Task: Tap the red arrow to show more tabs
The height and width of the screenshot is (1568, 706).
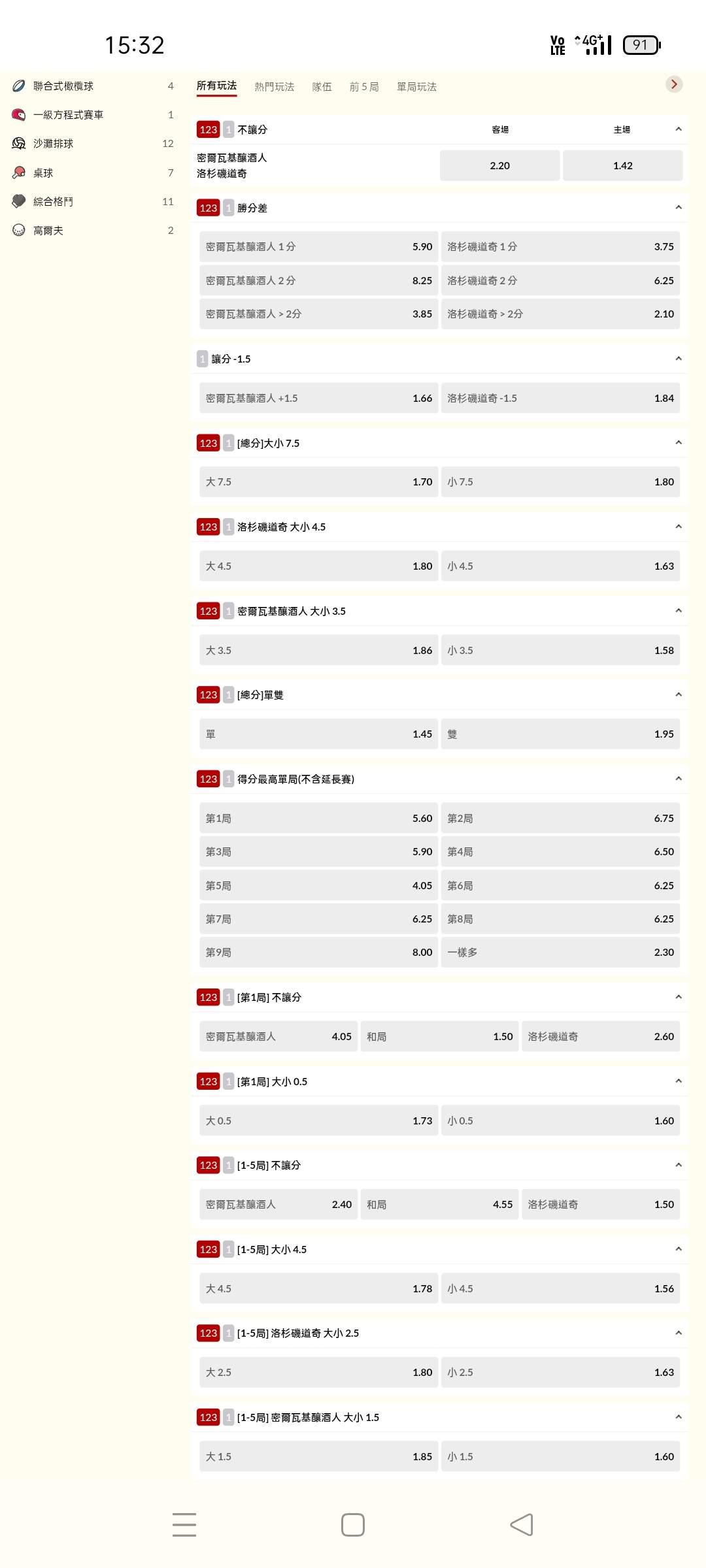Action: (x=674, y=84)
